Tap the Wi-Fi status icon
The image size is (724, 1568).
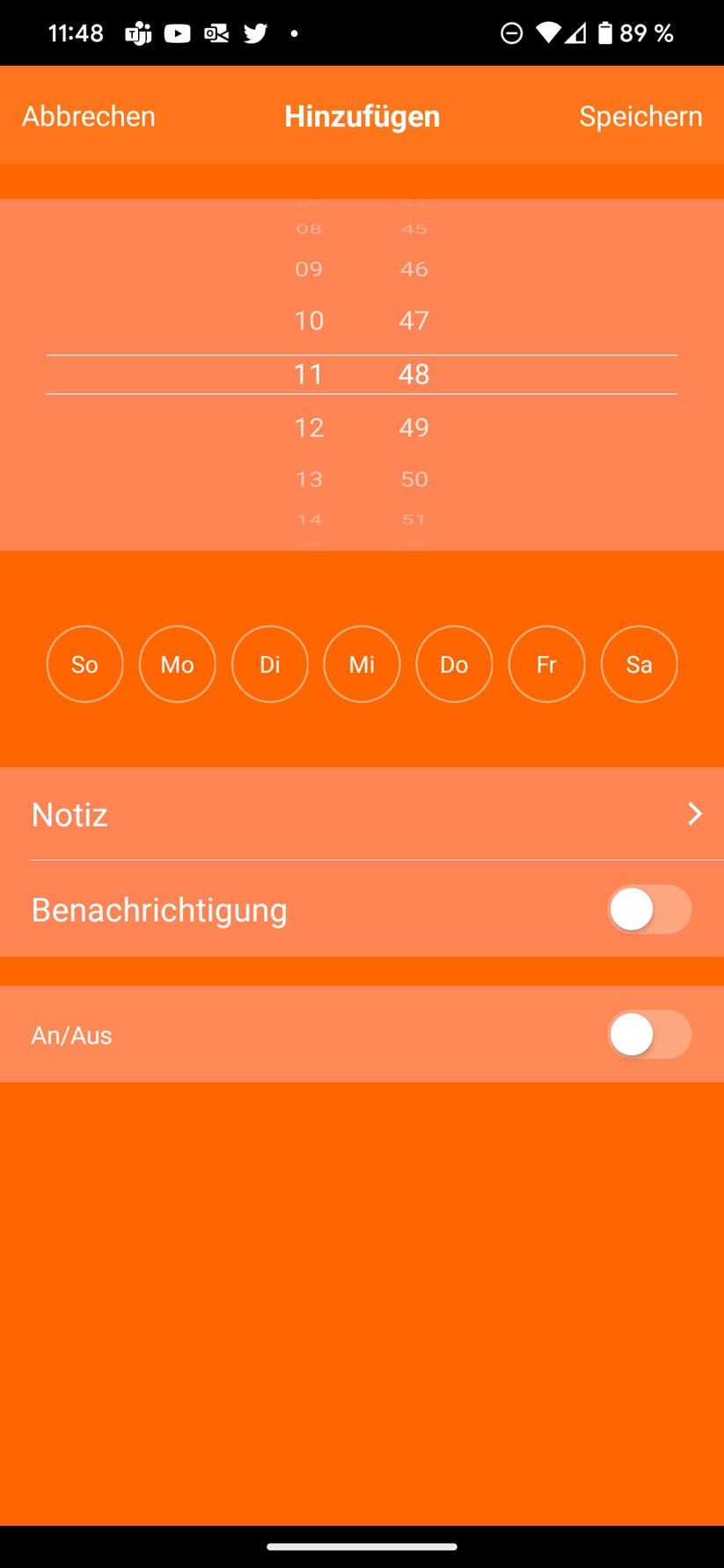coord(550,33)
